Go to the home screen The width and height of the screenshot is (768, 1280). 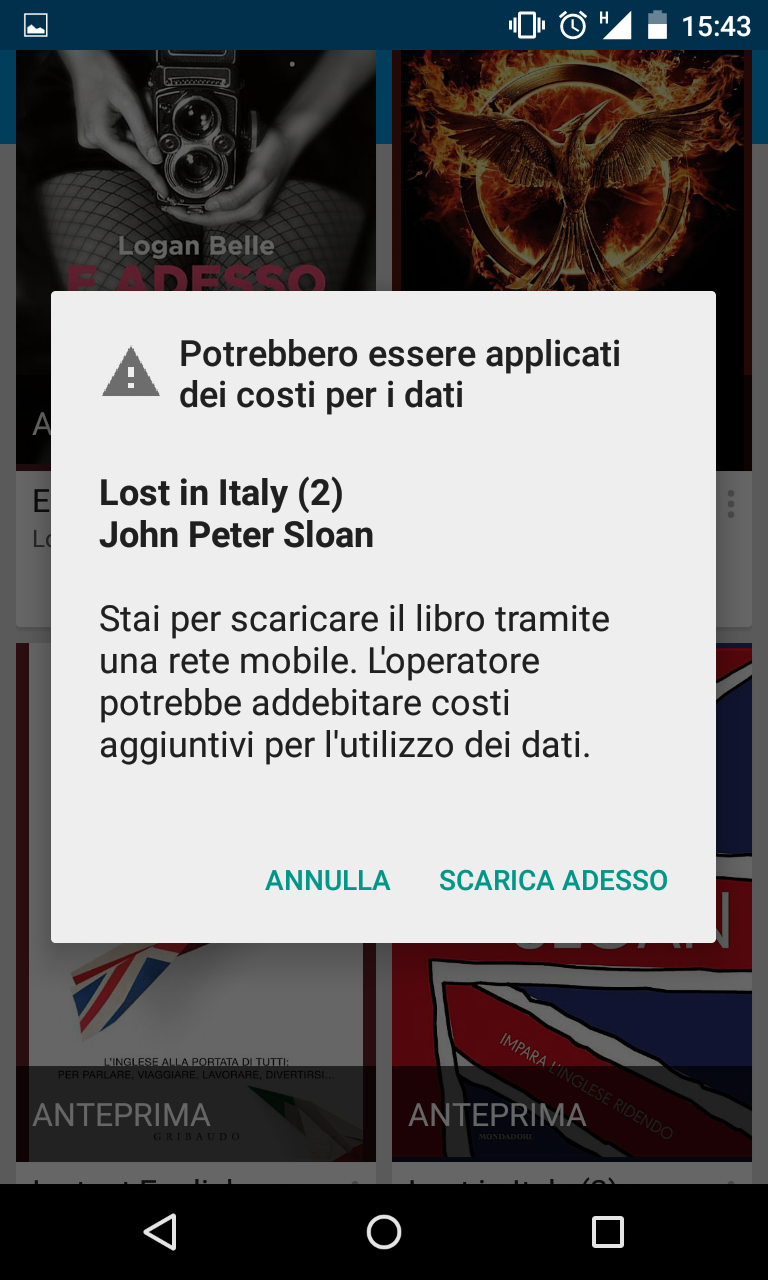pos(384,1232)
